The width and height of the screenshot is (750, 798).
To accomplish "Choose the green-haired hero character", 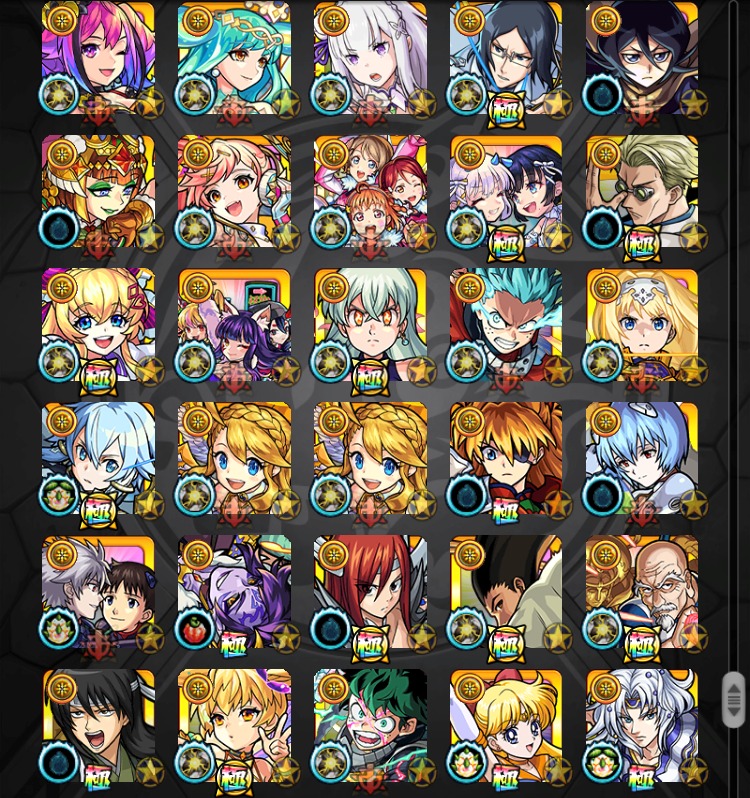I will 370,728.
